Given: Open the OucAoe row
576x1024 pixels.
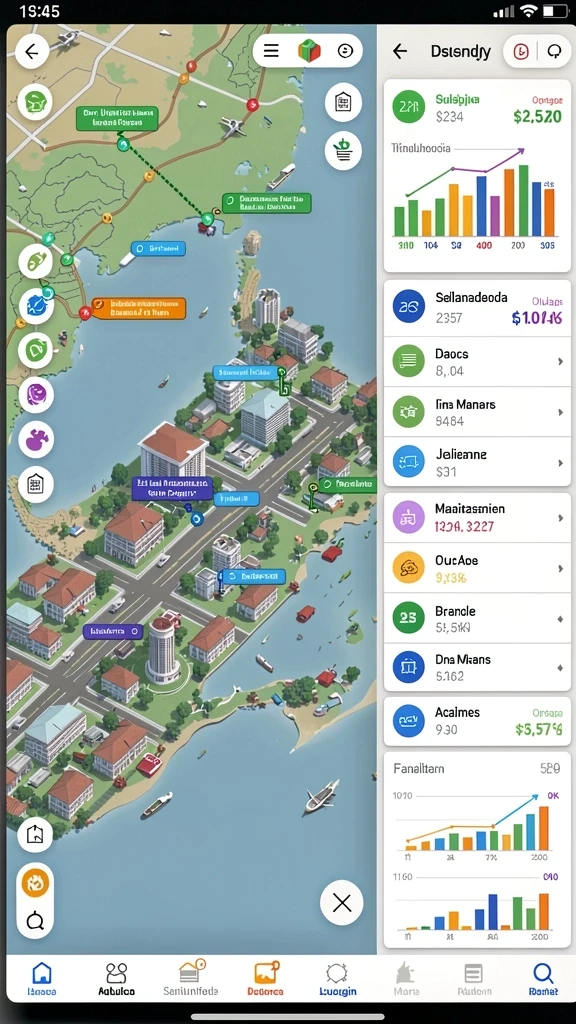Looking at the screenshot, I should [x=477, y=568].
